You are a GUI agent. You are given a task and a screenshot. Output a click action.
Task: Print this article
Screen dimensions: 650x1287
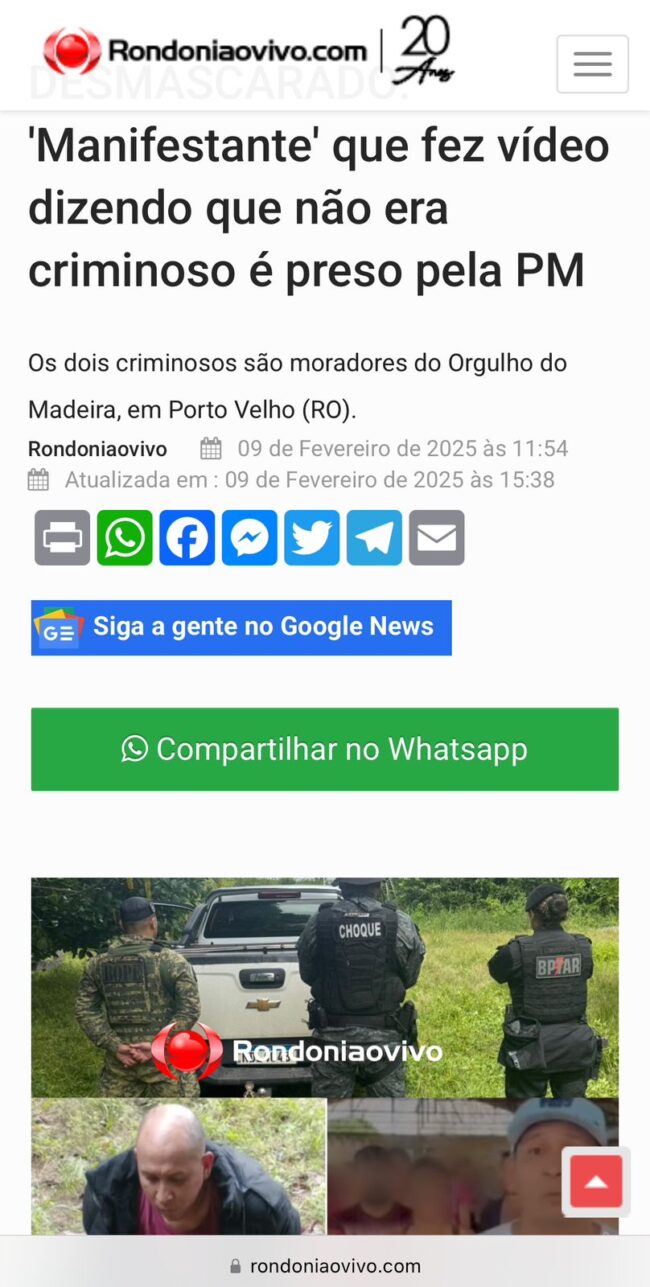click(62, 538)
